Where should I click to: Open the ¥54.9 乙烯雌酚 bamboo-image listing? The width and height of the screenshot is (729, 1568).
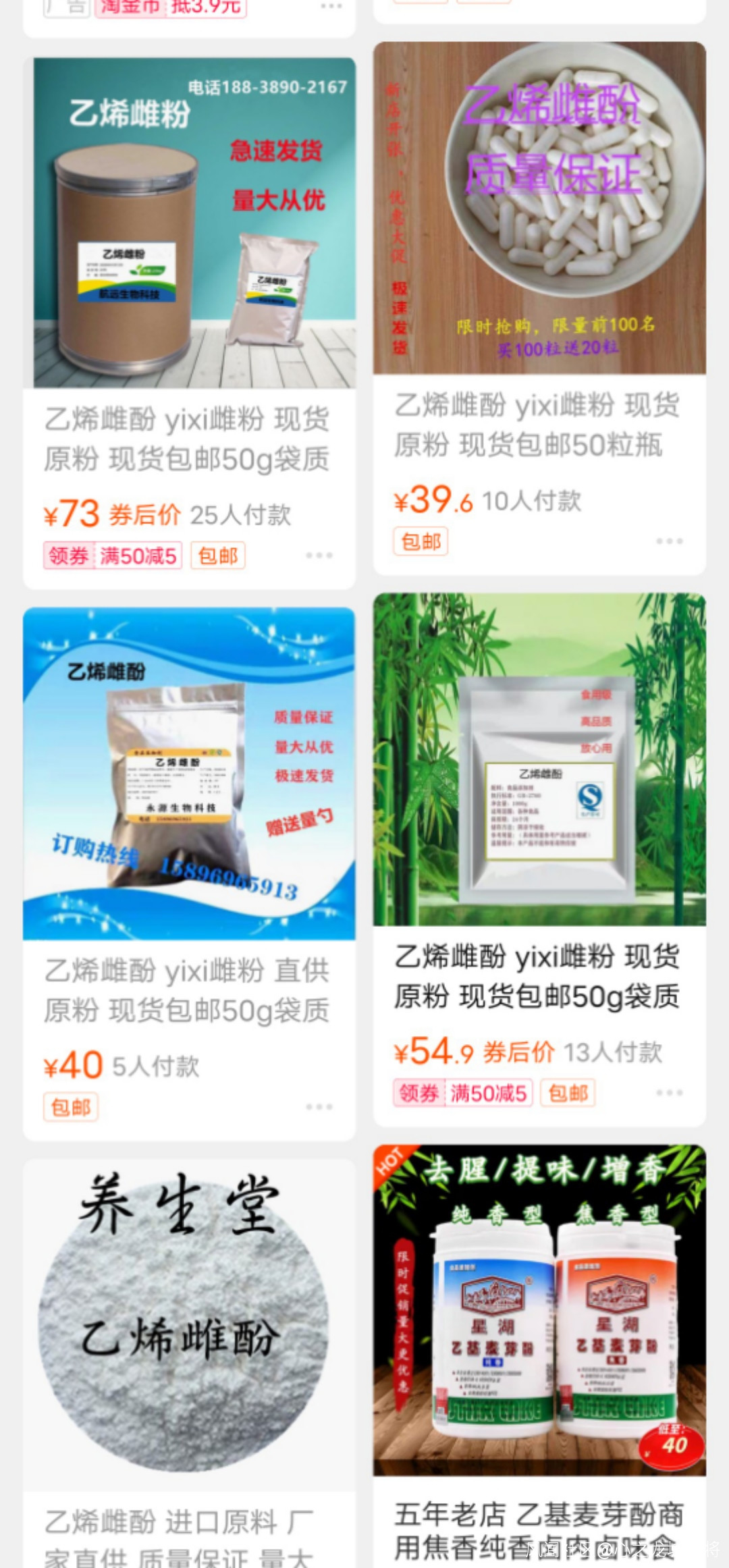pyautogui.click(x=539, y=759)
